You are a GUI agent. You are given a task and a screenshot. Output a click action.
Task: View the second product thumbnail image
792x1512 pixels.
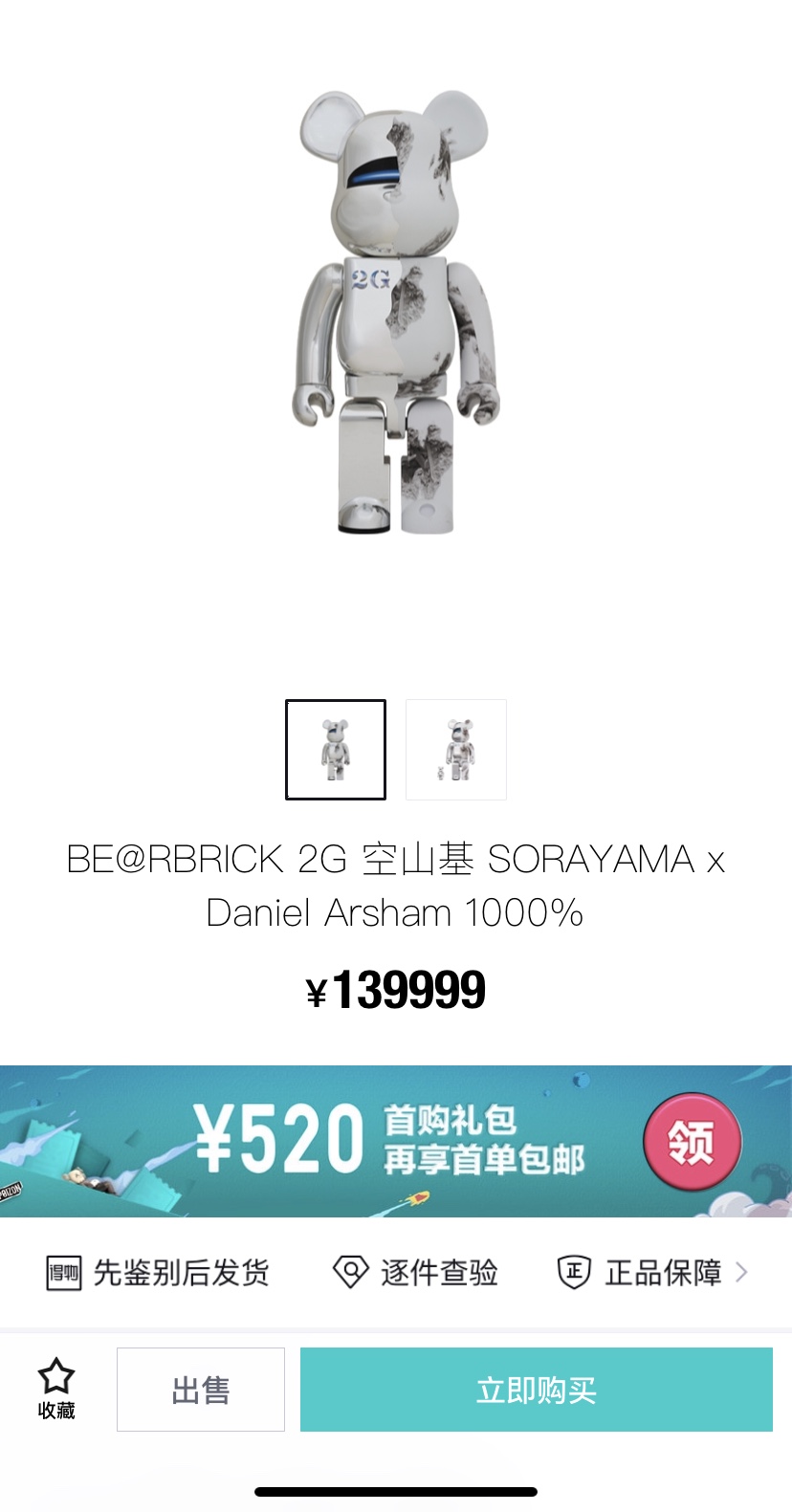click(456, 750)
